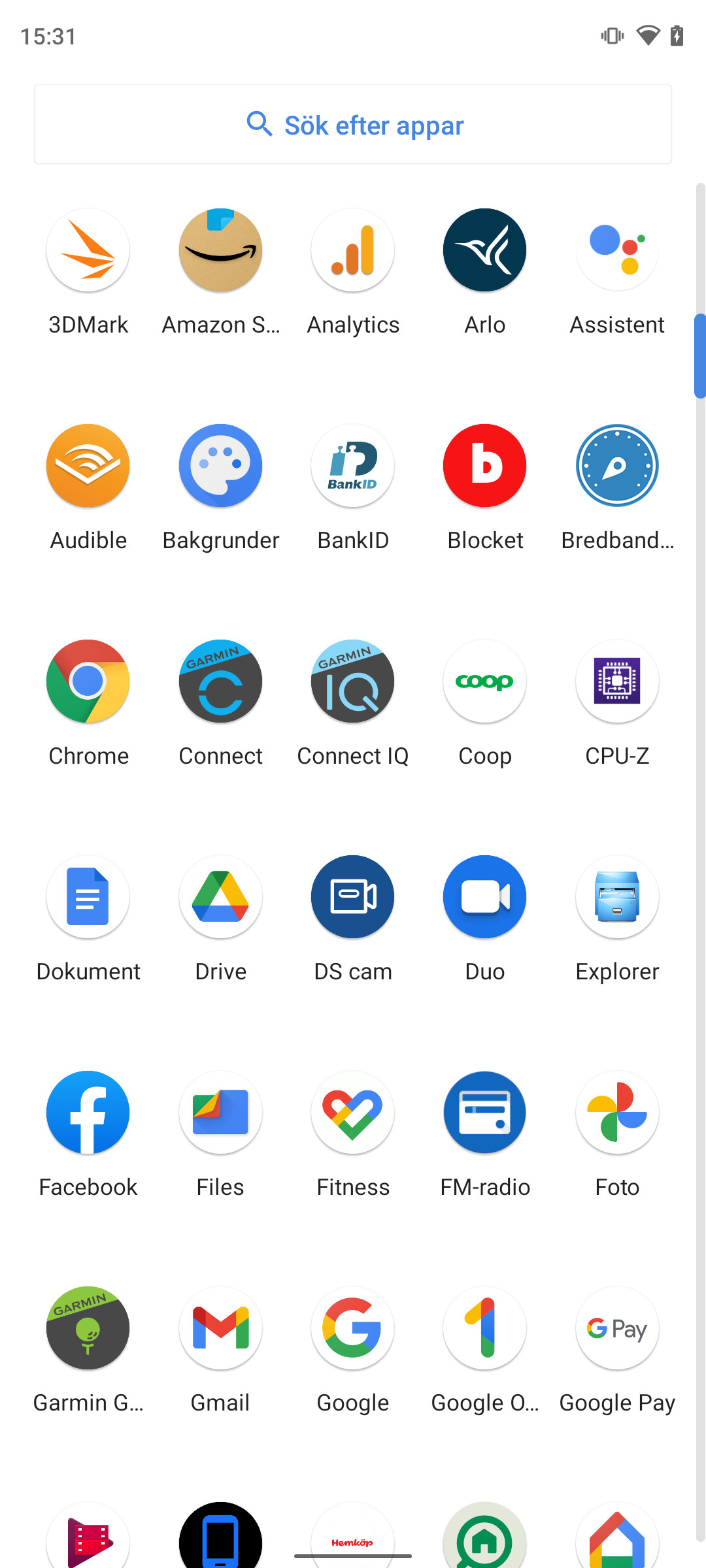Launch the FM-radio app

[485, 1113]
